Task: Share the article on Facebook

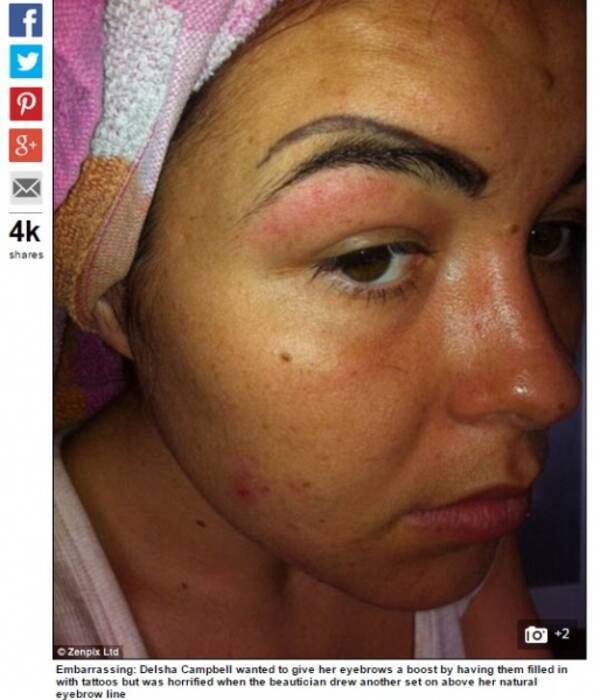Action: [x=25, y=20]
